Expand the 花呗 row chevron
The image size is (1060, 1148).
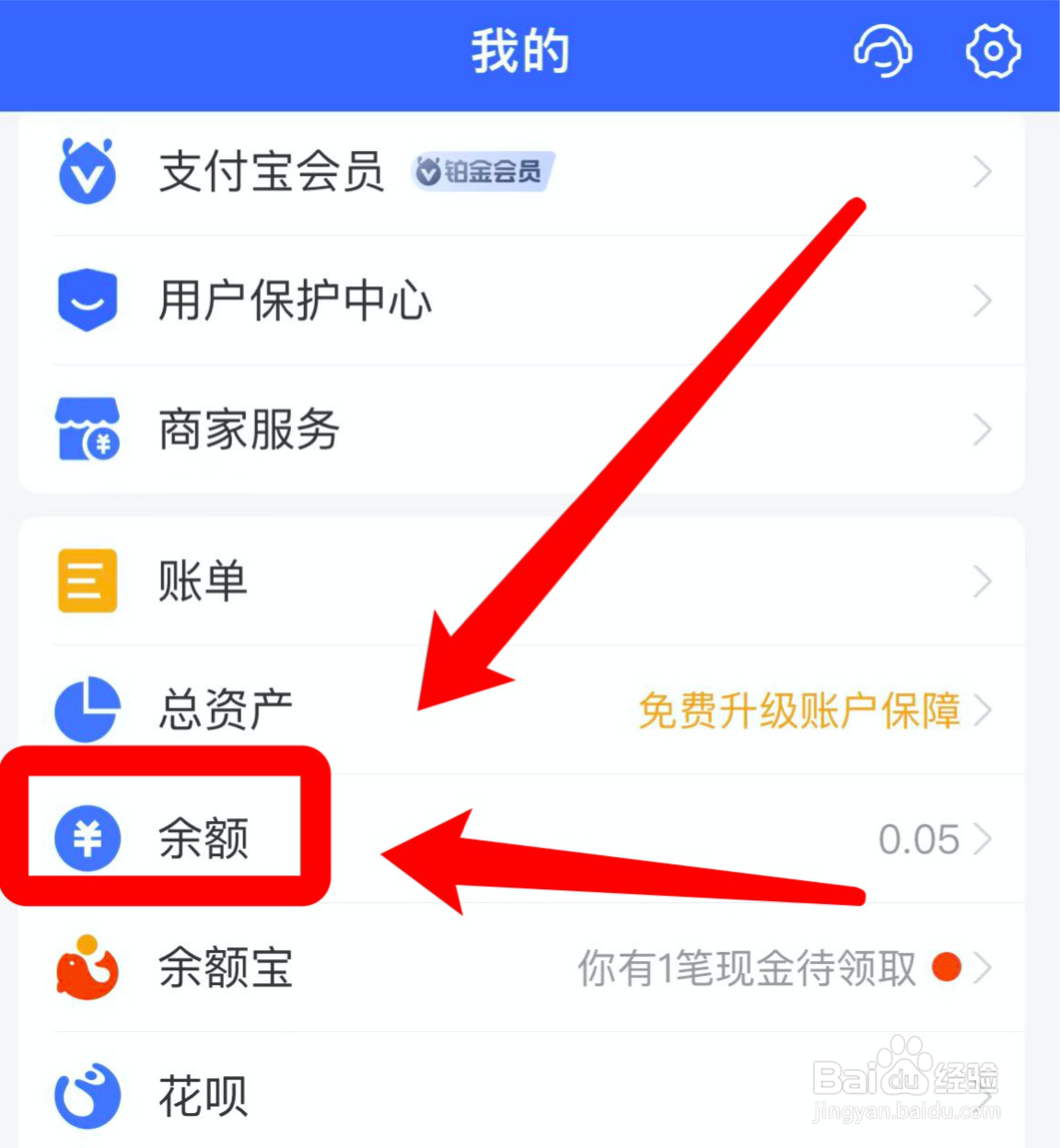pos(984,1096)
